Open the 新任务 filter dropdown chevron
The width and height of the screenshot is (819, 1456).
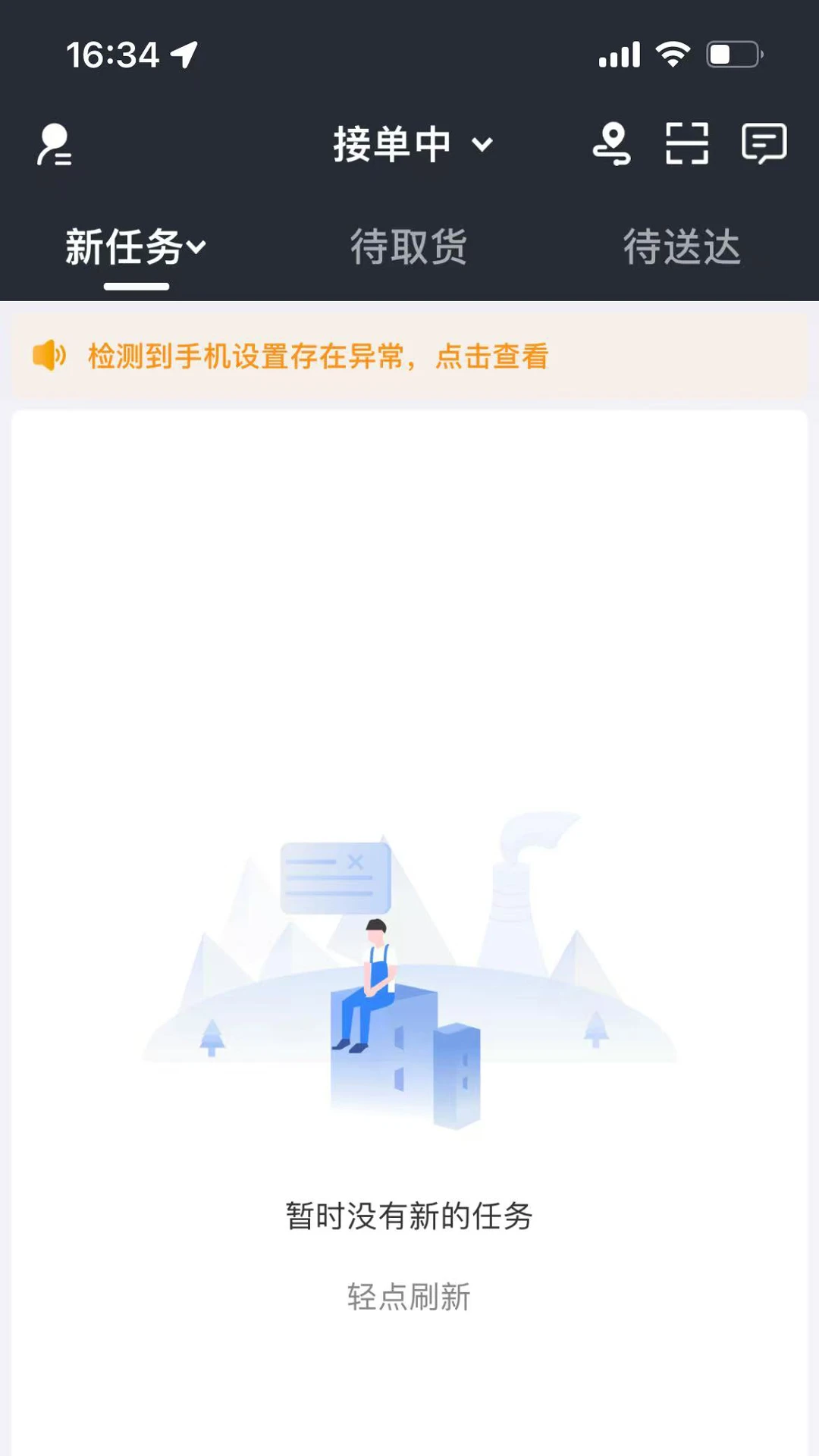(x=196, y=247)
